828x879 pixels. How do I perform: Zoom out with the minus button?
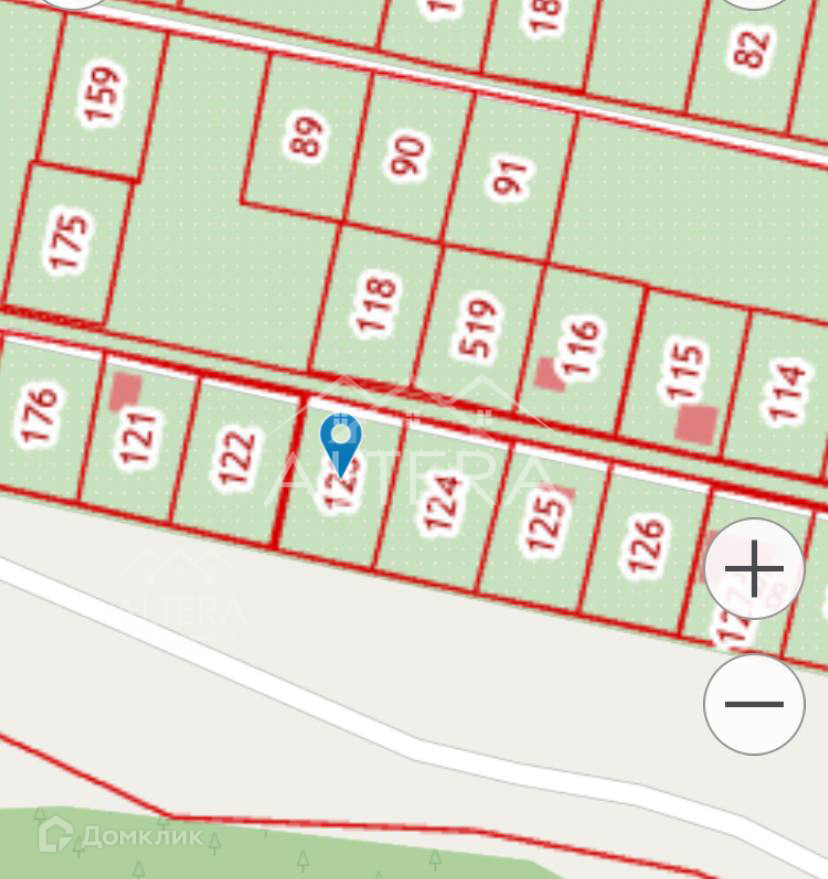(754, 704)
